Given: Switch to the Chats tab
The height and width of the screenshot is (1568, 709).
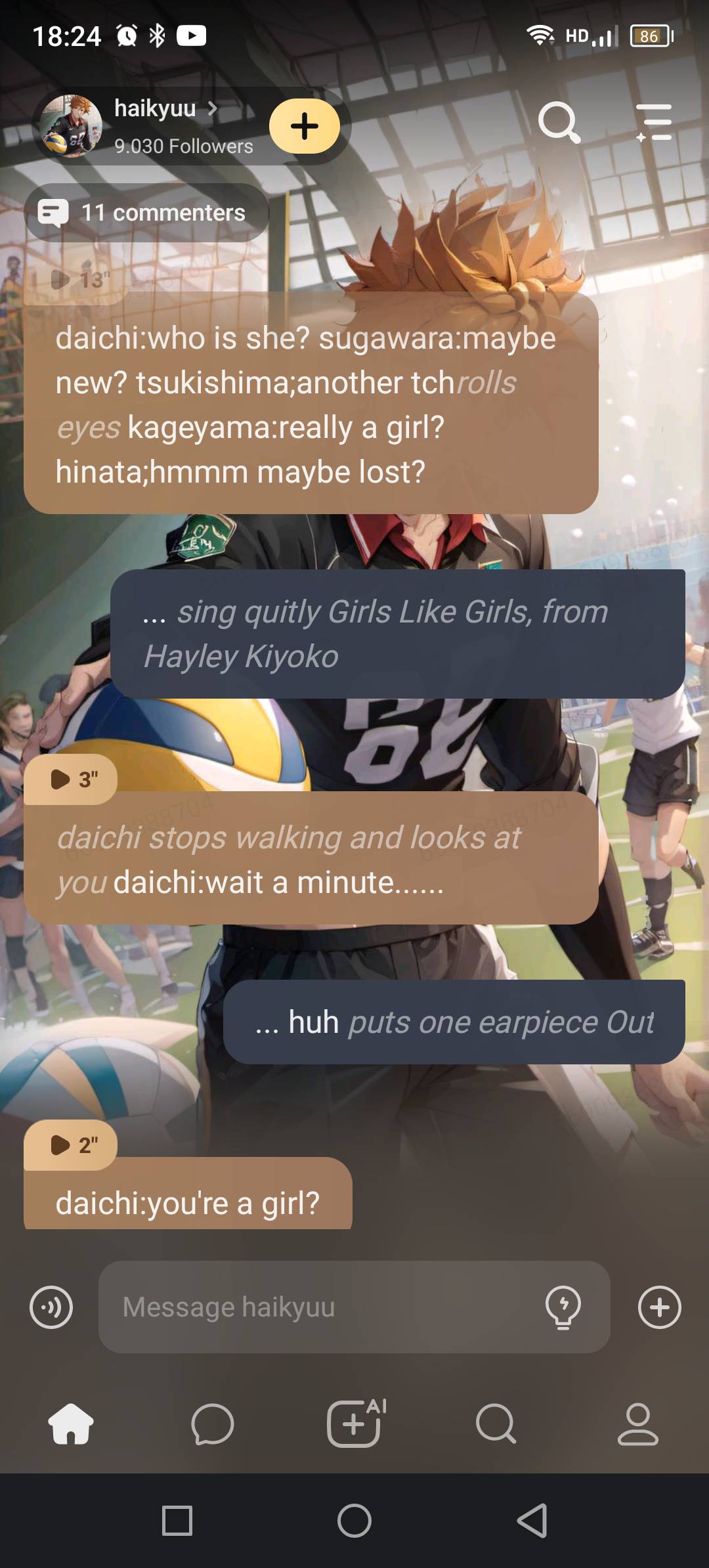Looking at the screenshot, I should pyautogui.click(x=212, y=1424).
